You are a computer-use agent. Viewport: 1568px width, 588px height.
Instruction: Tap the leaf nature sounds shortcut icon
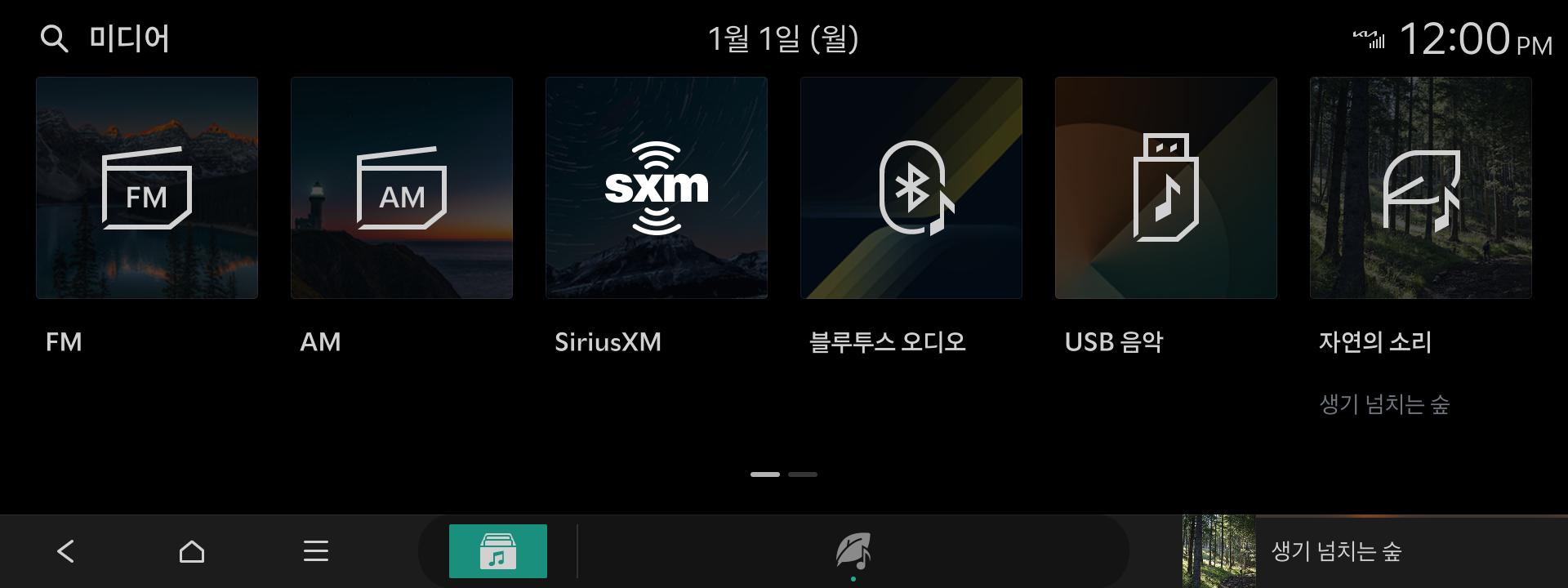pyautogui.click(x=853, y=551)
